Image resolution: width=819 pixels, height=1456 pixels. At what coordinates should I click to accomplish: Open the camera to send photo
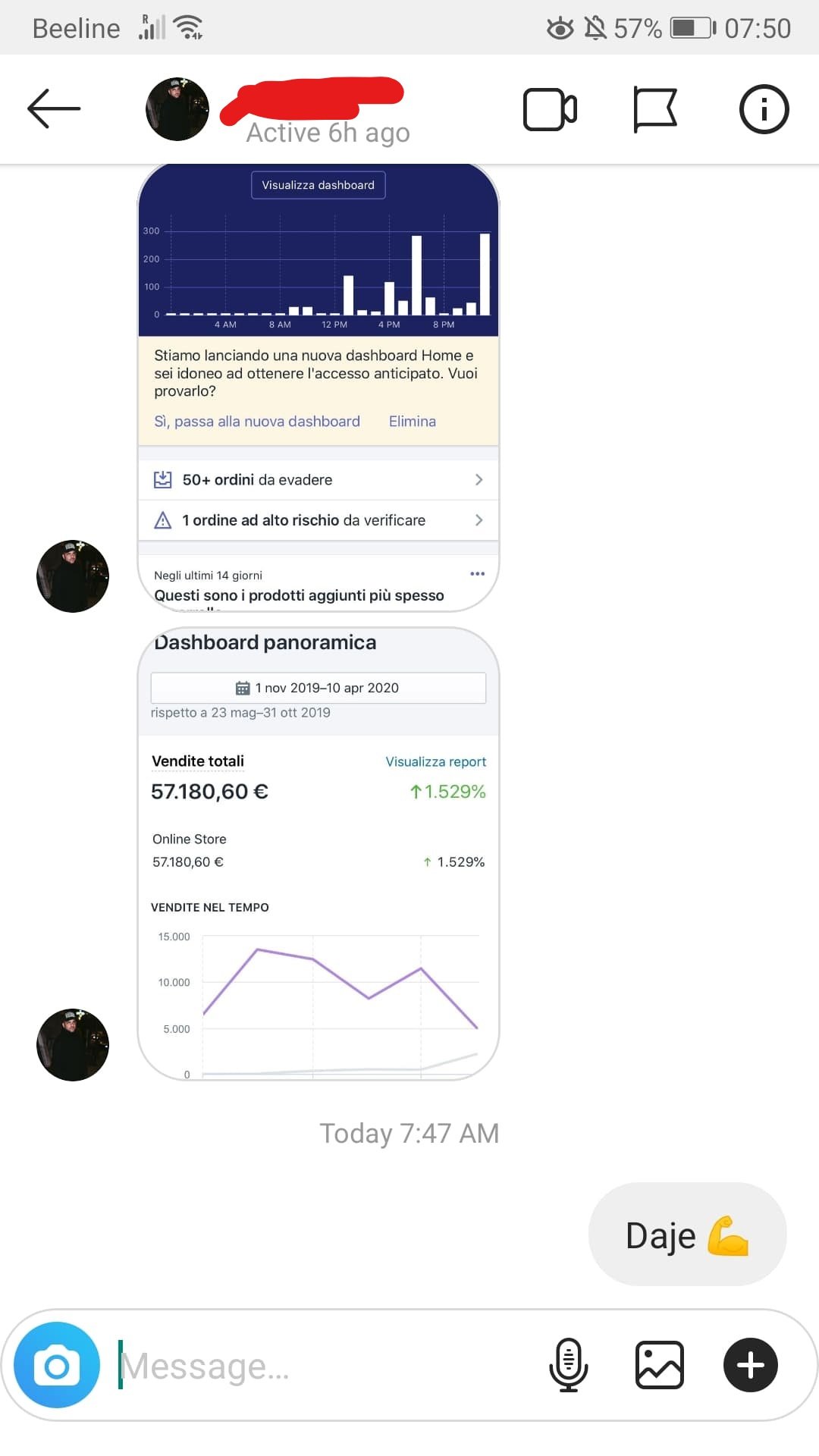[x=57, y=1365]
